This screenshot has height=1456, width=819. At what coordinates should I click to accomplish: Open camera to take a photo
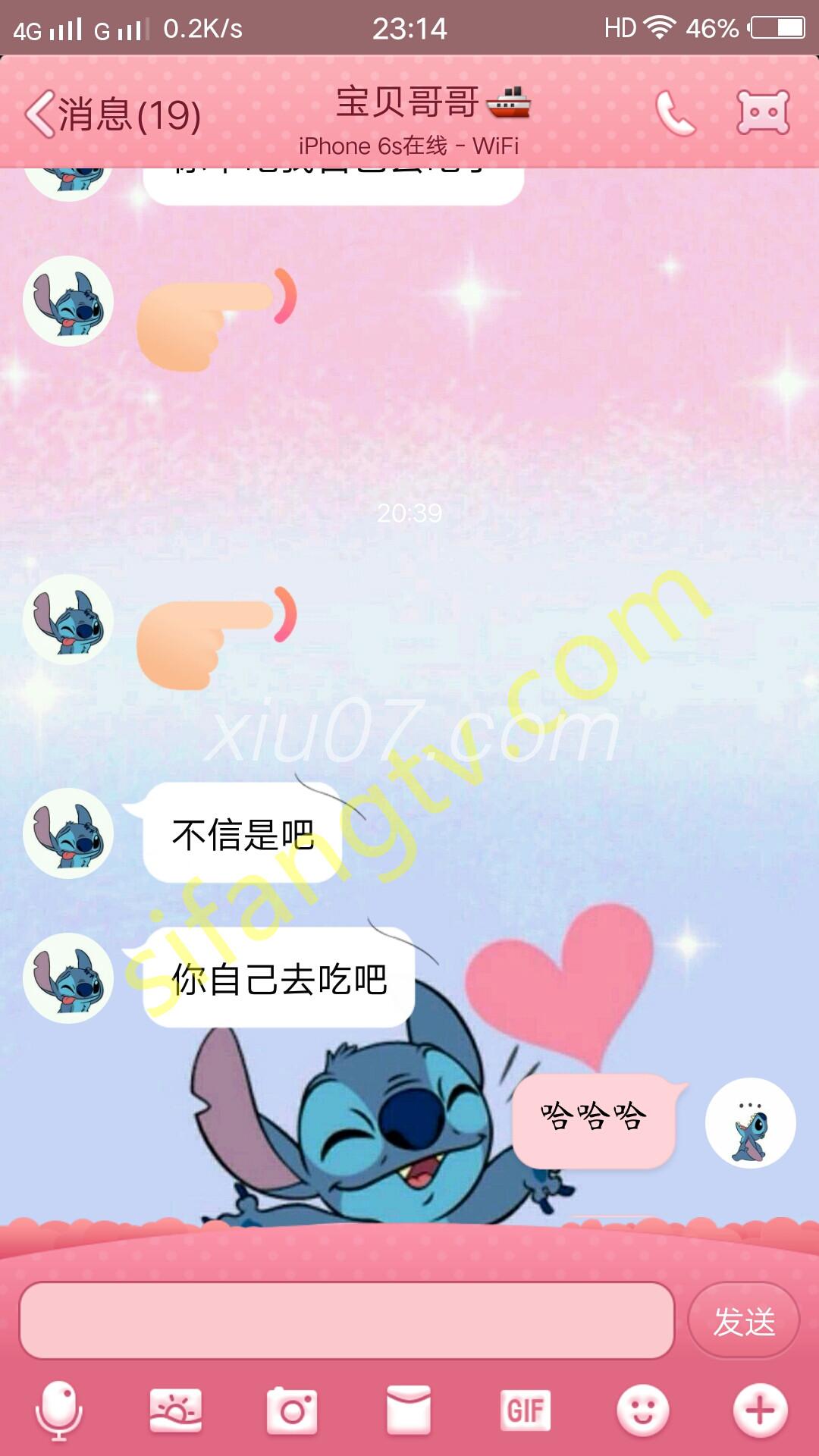[293, 1410]
